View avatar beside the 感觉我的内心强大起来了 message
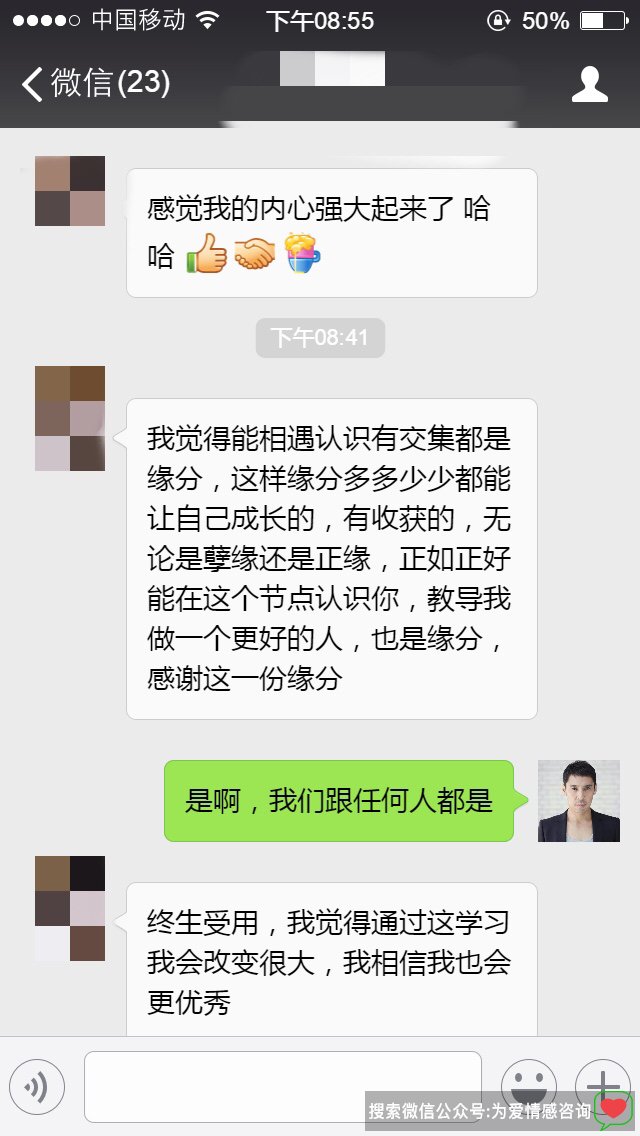The height and width of the screenshot is (1136, 640). click(x=70, y=191)
